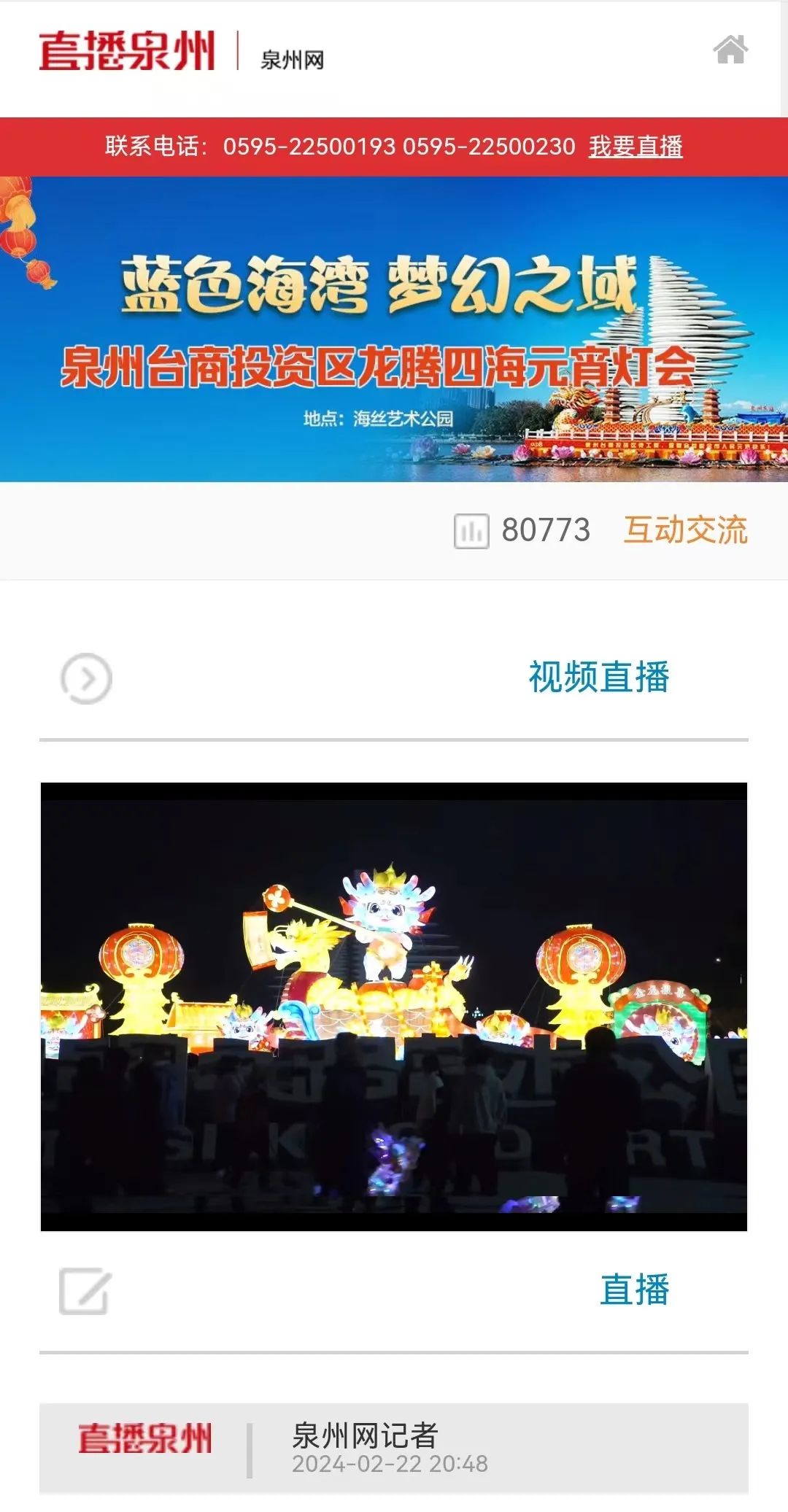The image size is (788, 1512).
Task: Open the home icon in header
Action: click(730, 50)
